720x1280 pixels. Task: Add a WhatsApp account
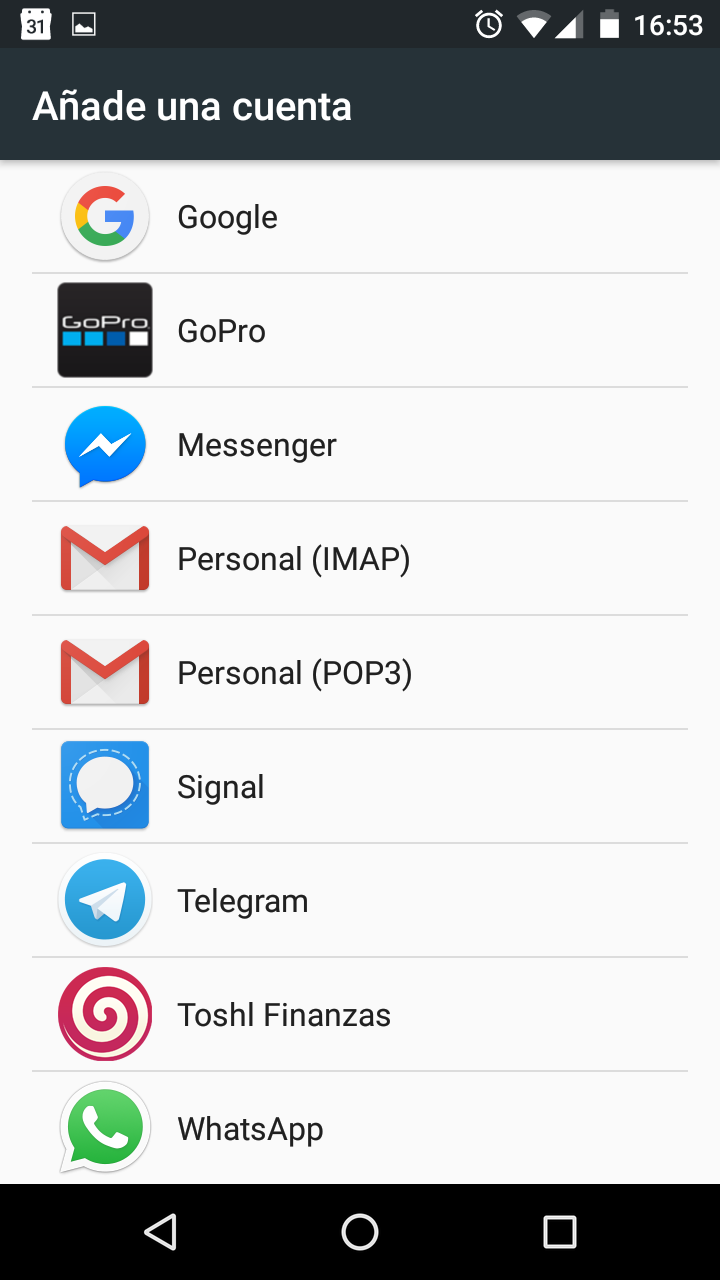(x=360, y=1128)
